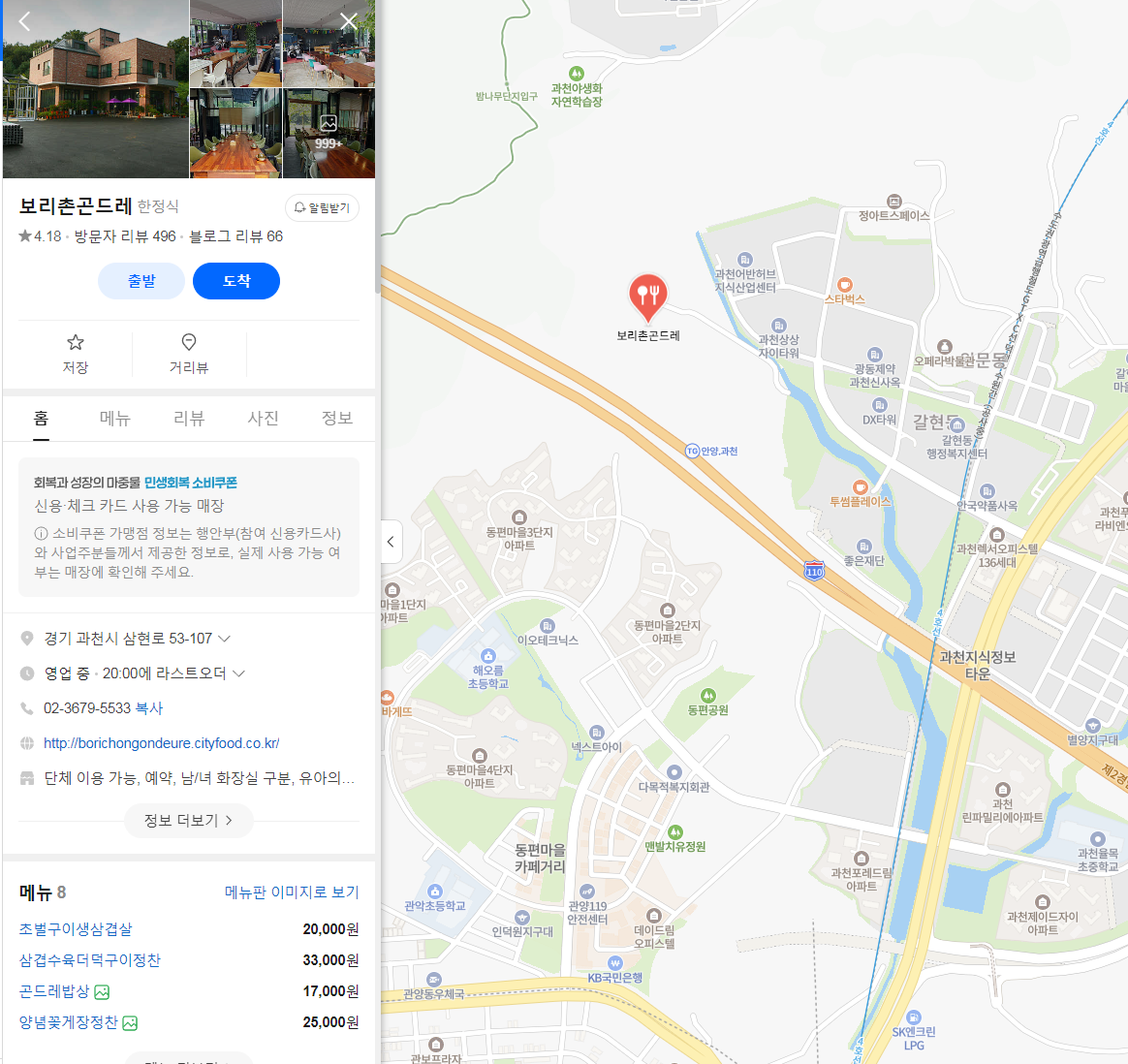
Task: Open the borichongondeure.cityfood.co.kr website link
Action: pyautogui.click(x=161, y=743)
